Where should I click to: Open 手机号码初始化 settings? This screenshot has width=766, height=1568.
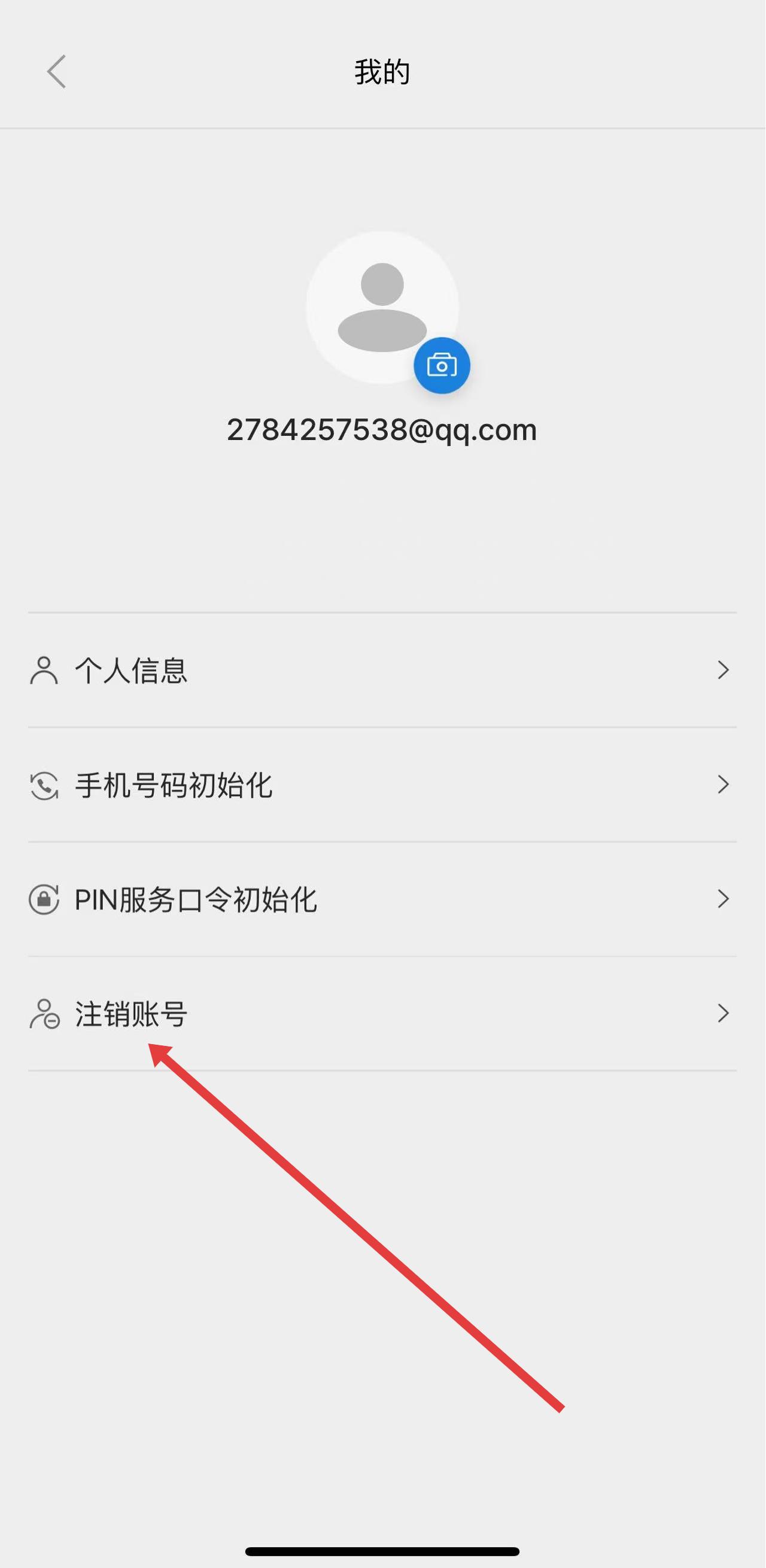[382, 785]
